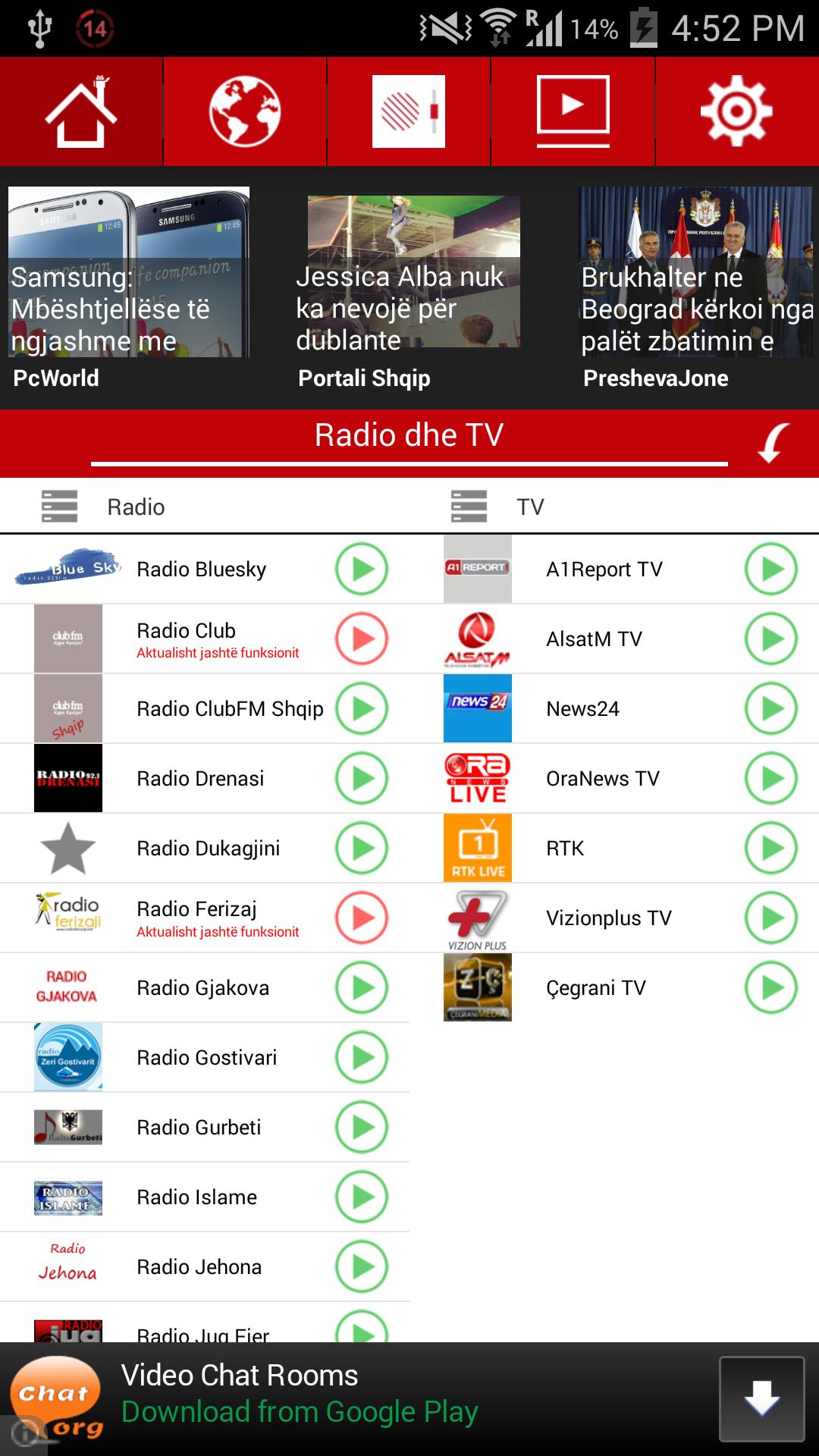
Task: Switch to the video player tab
Action: point(573,111)
